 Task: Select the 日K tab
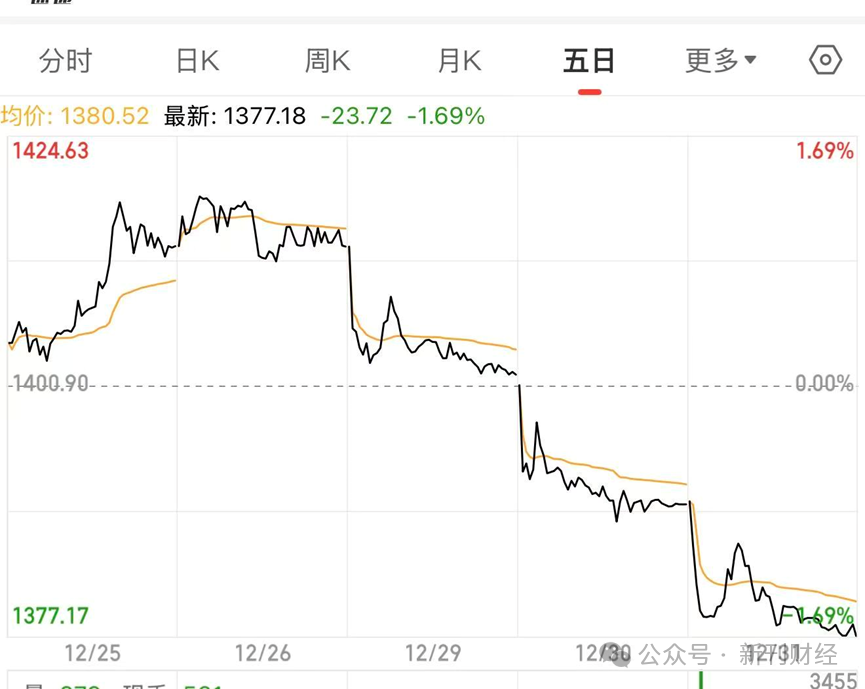click(197, 61)
